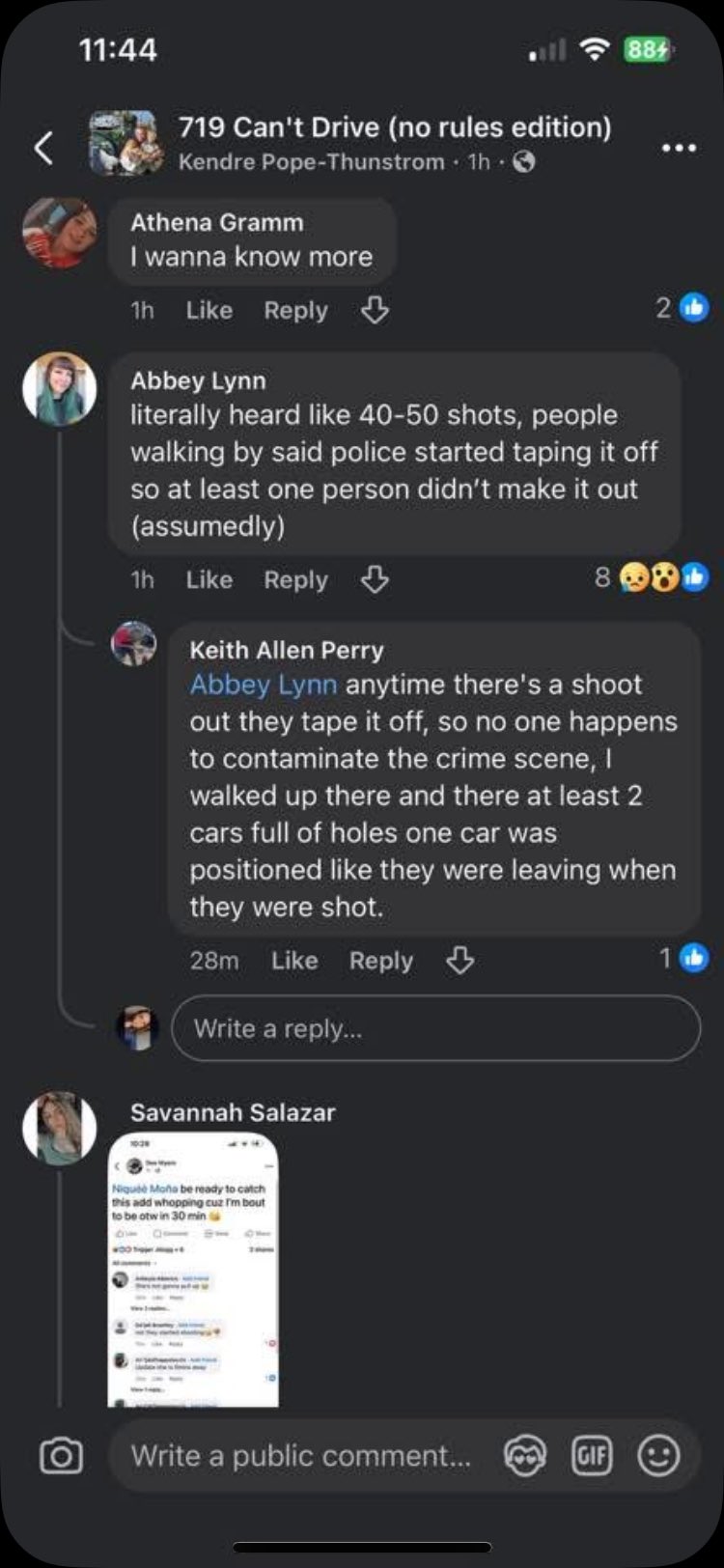The height and width of the screenshot is (1568, 724).
Task: Tap the Write a public comment field
Action: coord(301,1455)
